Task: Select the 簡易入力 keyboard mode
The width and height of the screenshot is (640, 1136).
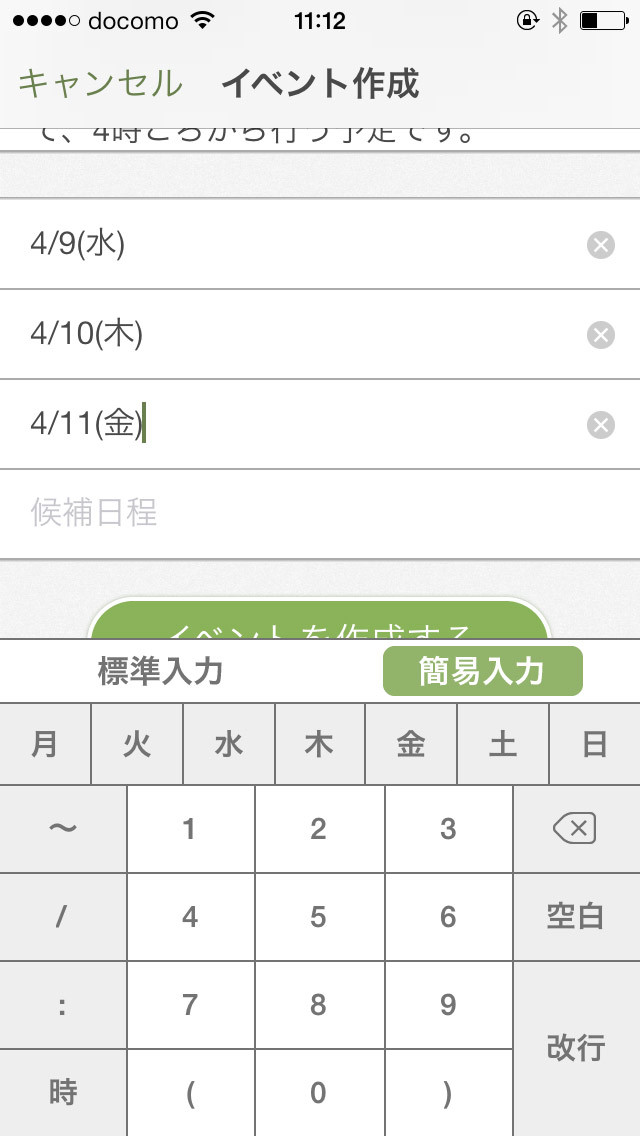Action: pyautogui.click(x=482, y=671)
